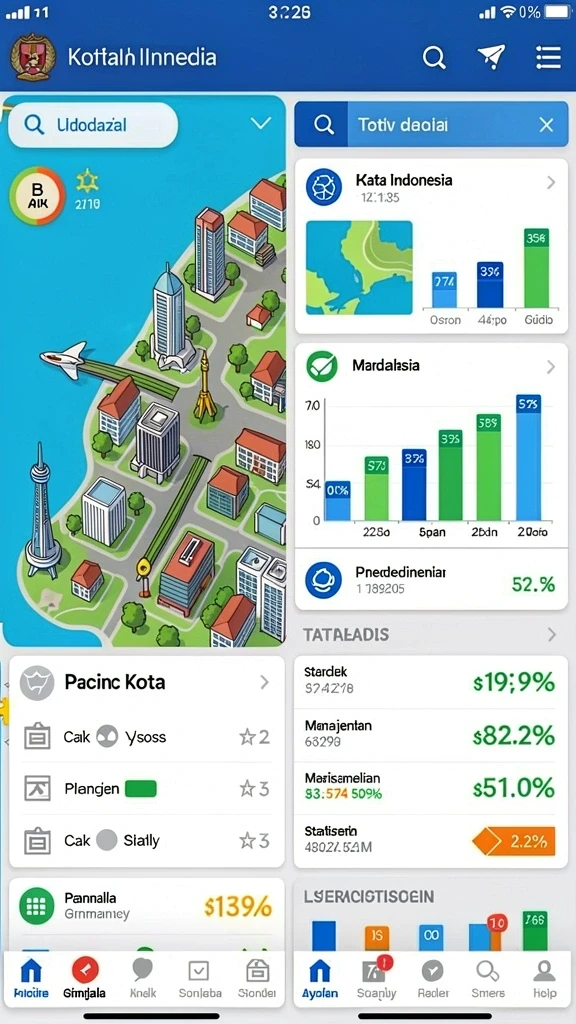Image resolution: width=576 pixels, height=1024 pixels.
Task: Expand the dropdown chevron over the map
Action: pos(261,123)
